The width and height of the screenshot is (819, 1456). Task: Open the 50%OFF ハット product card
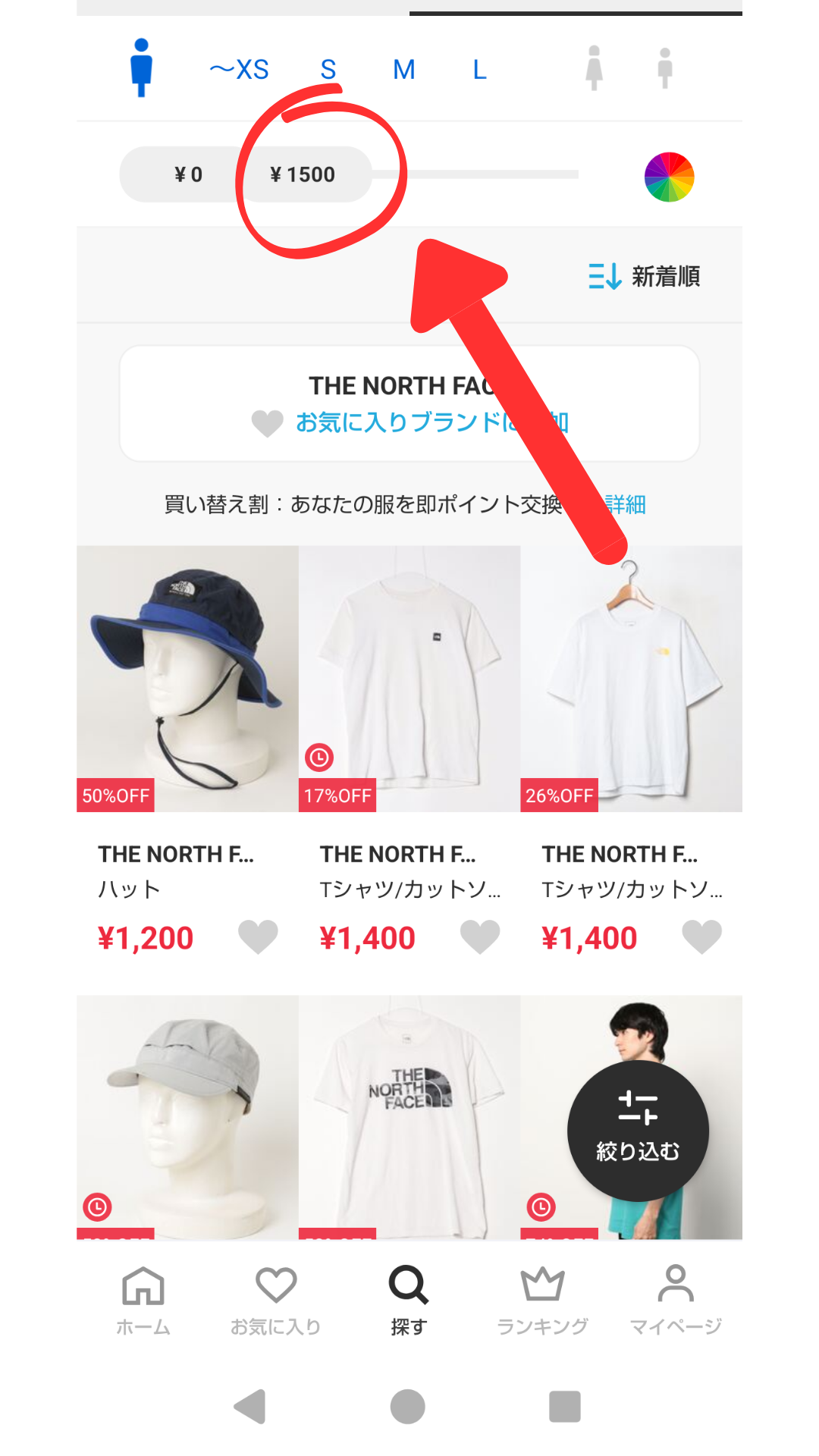coord(187,679)
